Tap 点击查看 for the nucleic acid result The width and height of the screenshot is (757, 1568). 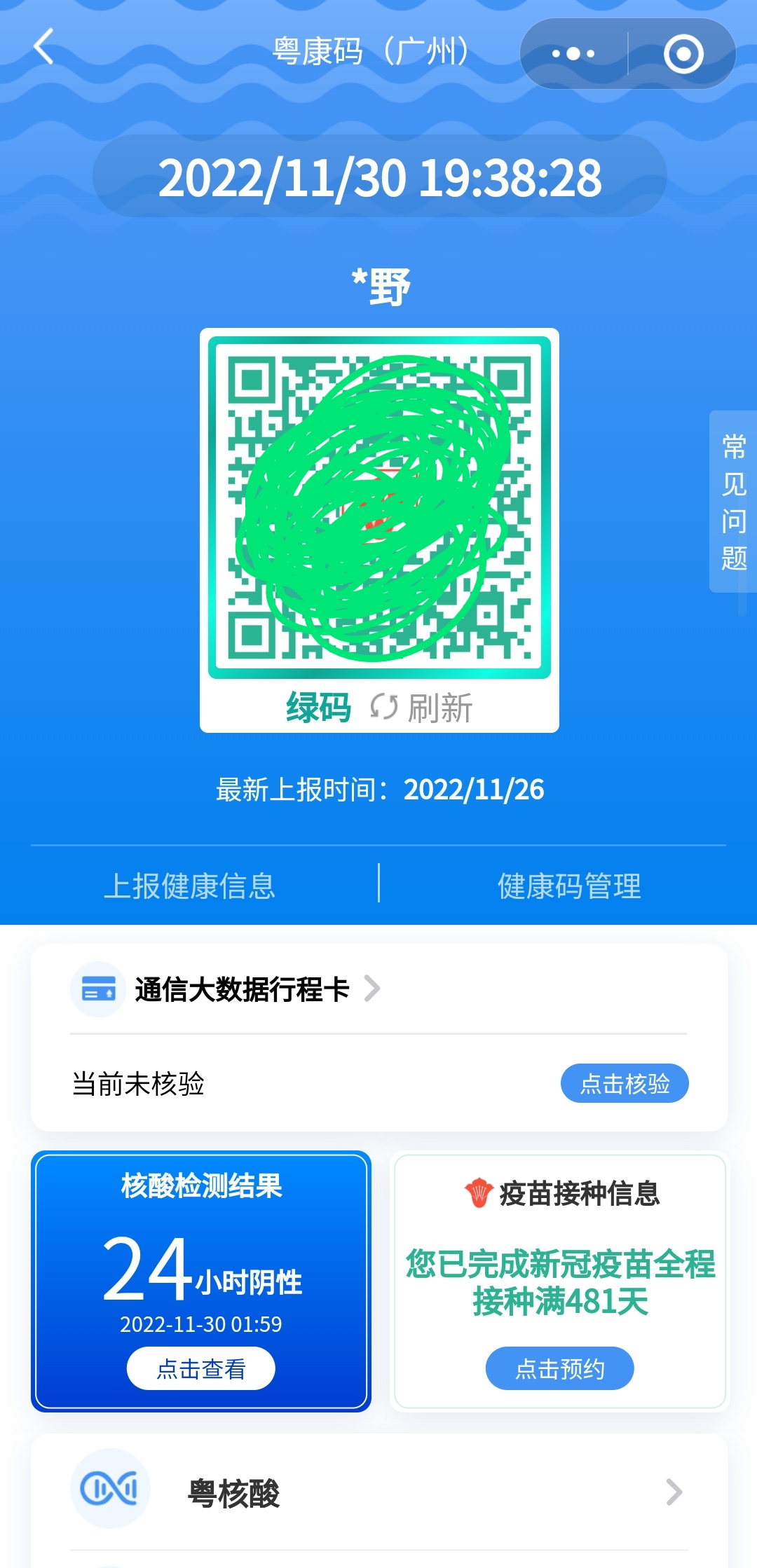coord(201,1368)
